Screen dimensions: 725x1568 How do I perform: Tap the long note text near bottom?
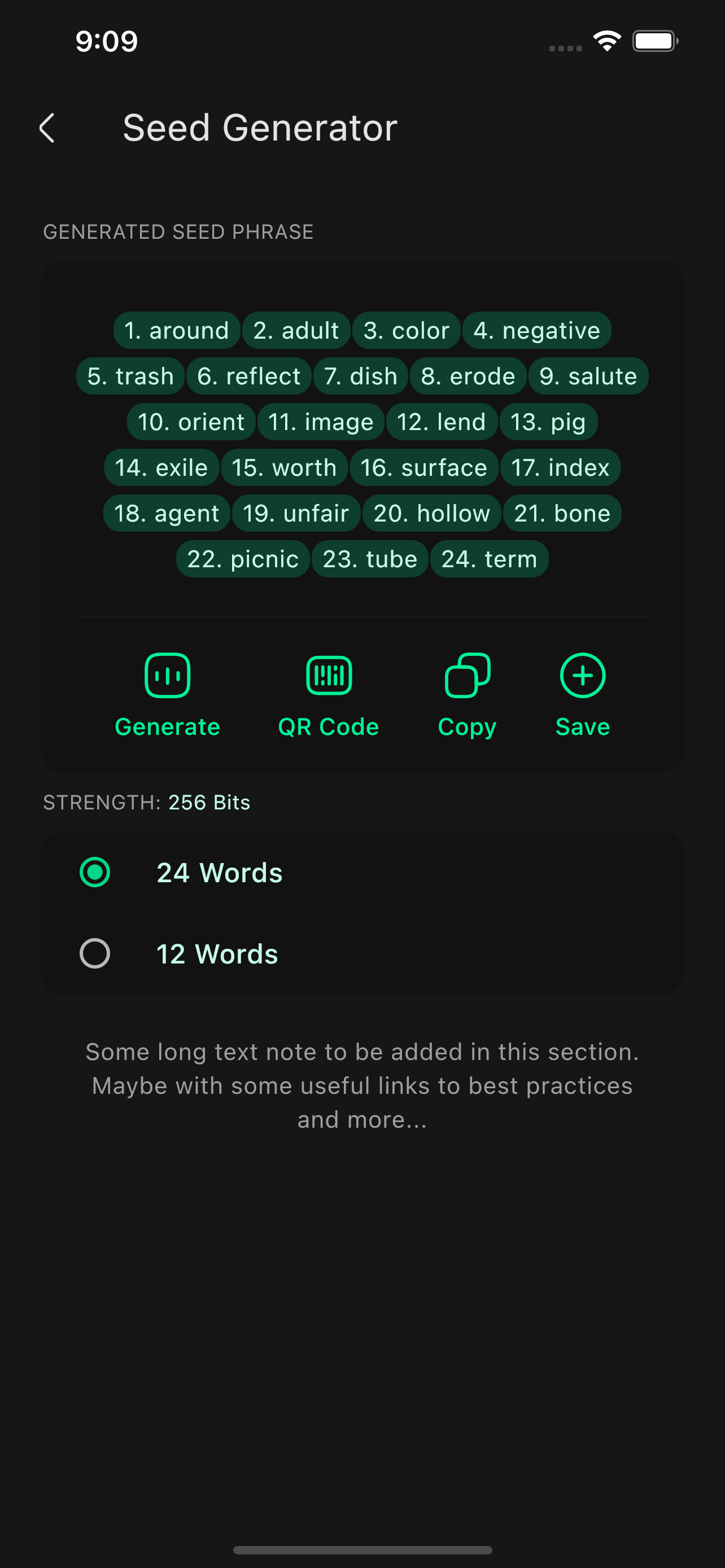click(x=362, y=1085)
